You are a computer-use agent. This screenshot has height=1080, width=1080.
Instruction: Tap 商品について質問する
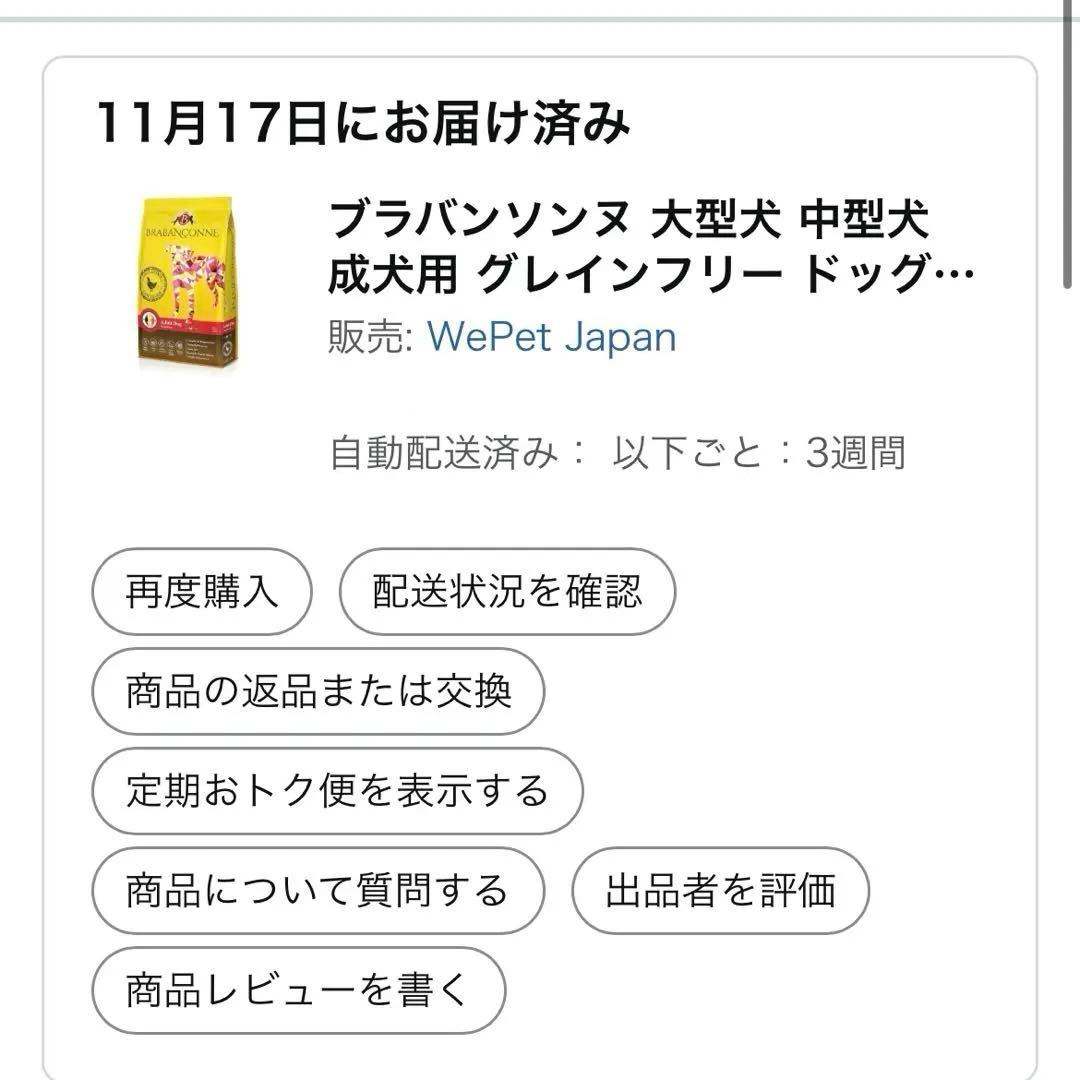[318, 891]
